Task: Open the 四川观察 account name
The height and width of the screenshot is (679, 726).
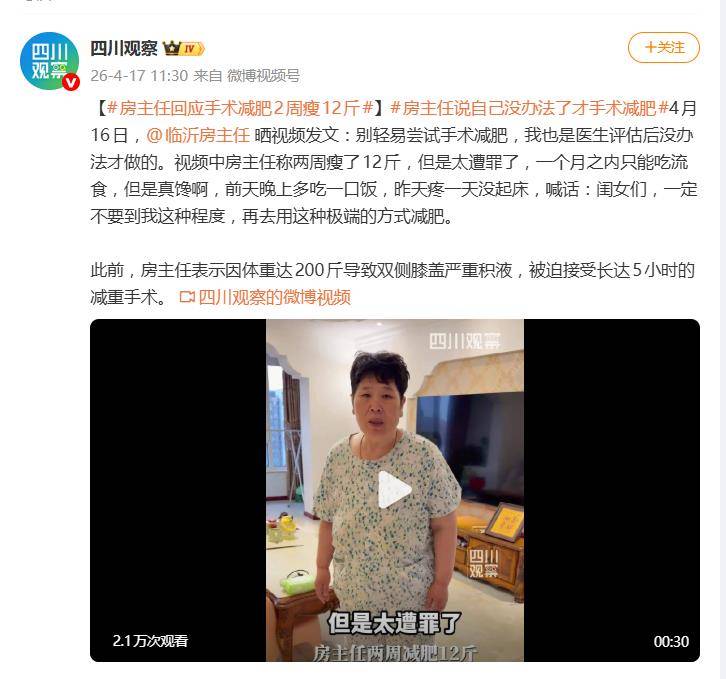Action: 124,48
